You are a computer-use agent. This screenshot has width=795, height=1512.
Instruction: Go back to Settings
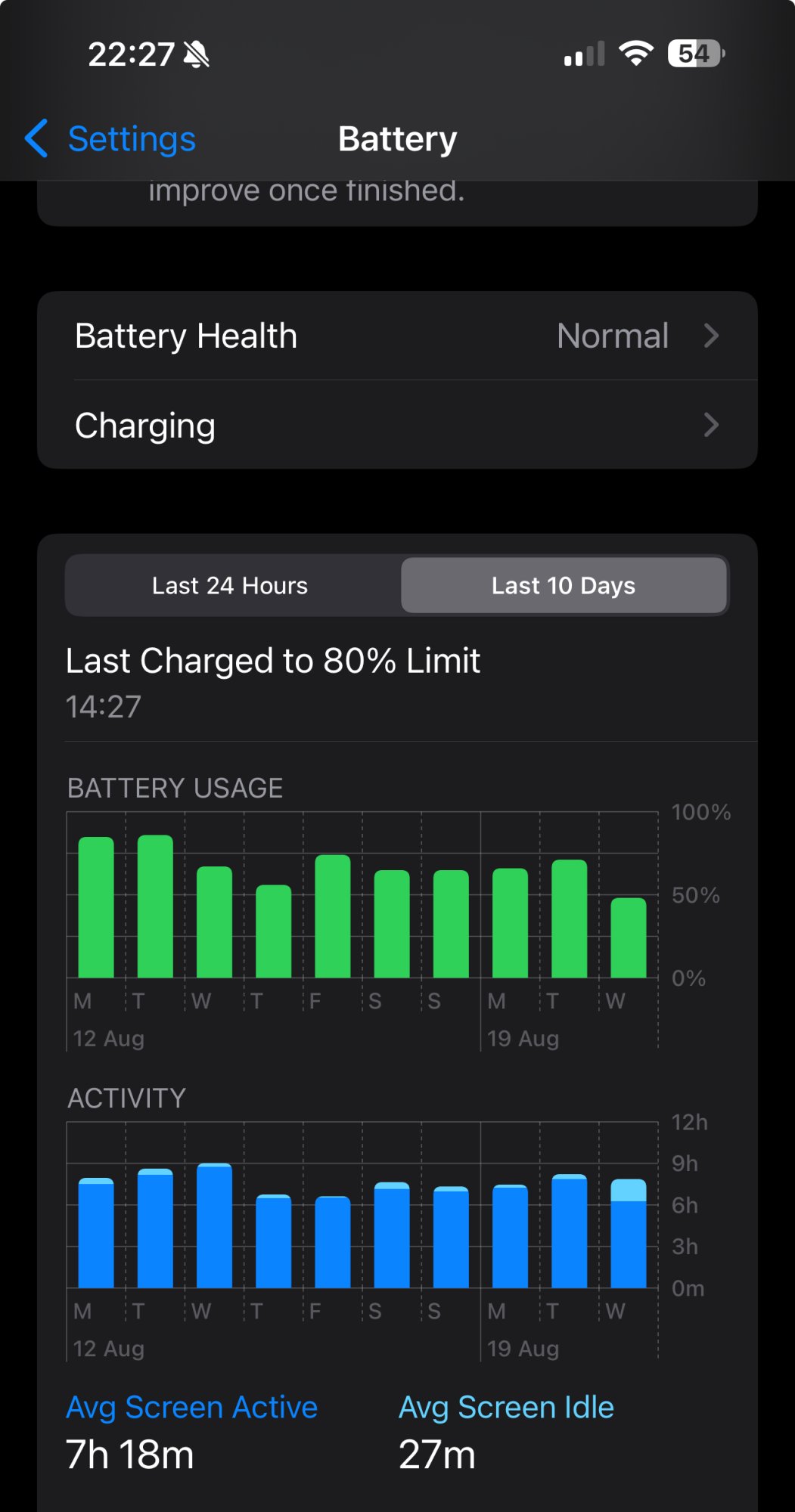(110, 139)
